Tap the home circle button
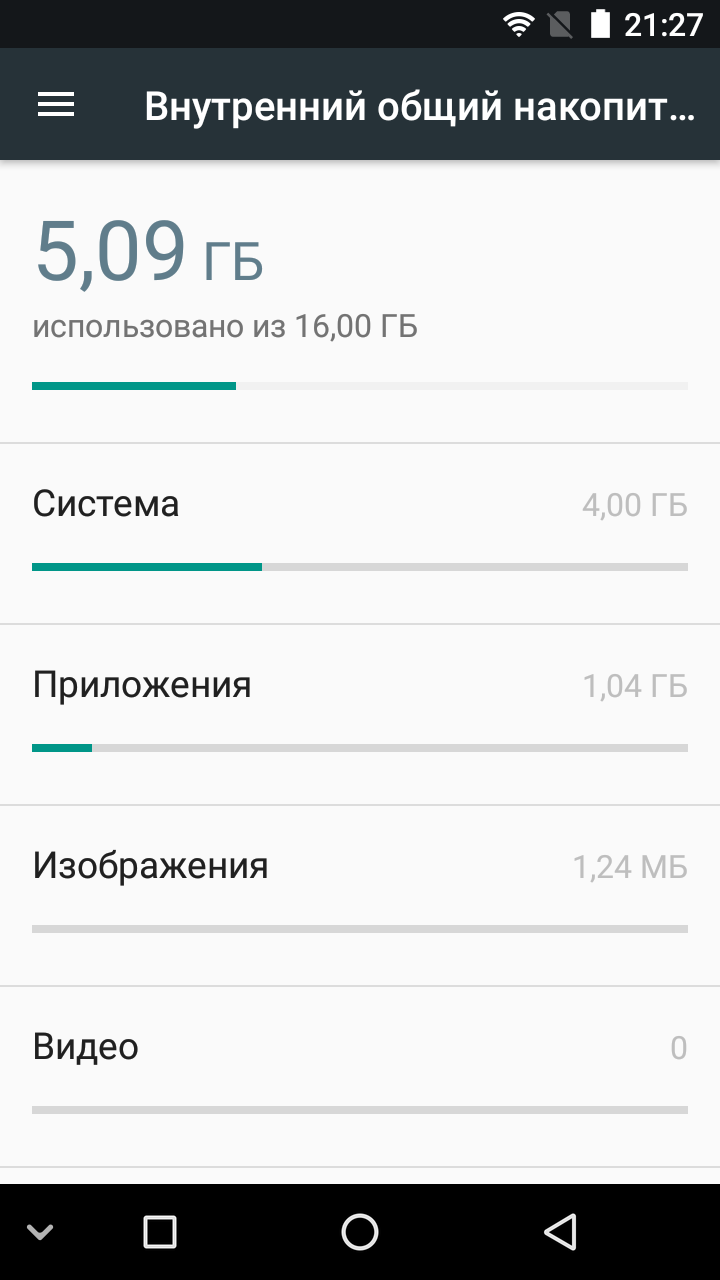The width and height of the screenshot is (720, 1280). tap(360, 1232)
